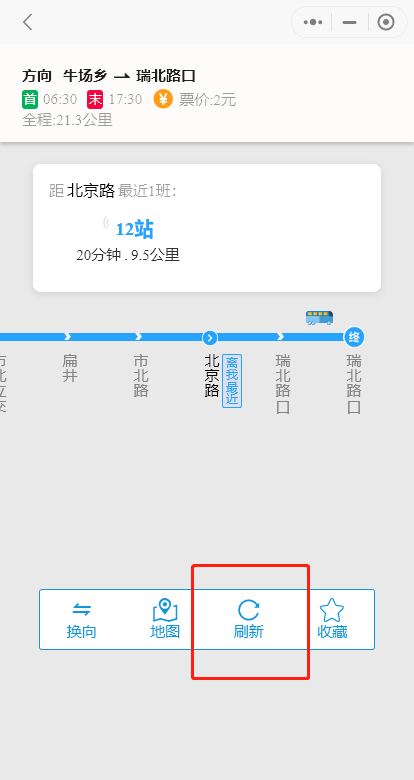414x780 pixels.
Task: Switch route direction with 换向
Action: point(82,620)
